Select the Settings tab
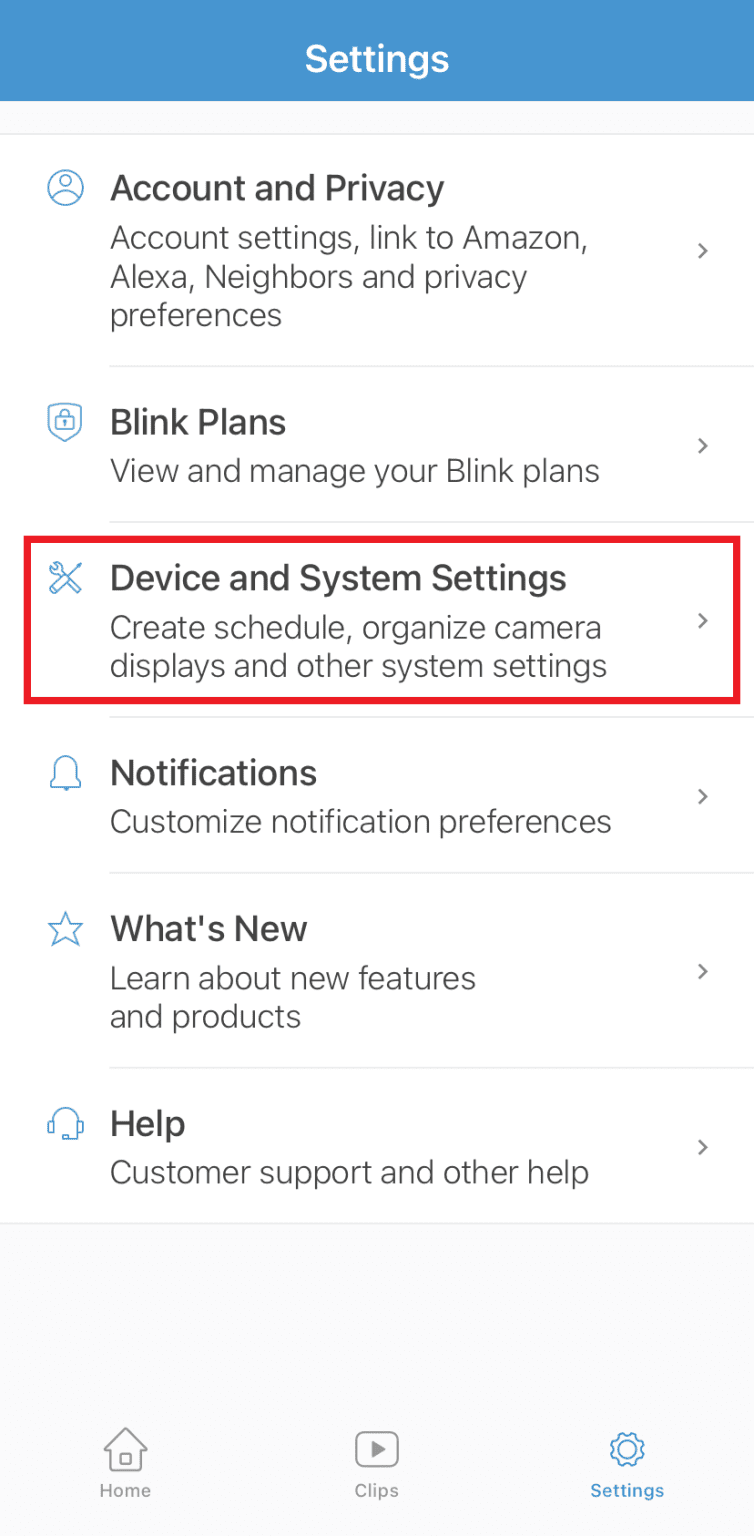This screenshot has width=754, height=1536. pyautogui.click(x=627, y=1462)
